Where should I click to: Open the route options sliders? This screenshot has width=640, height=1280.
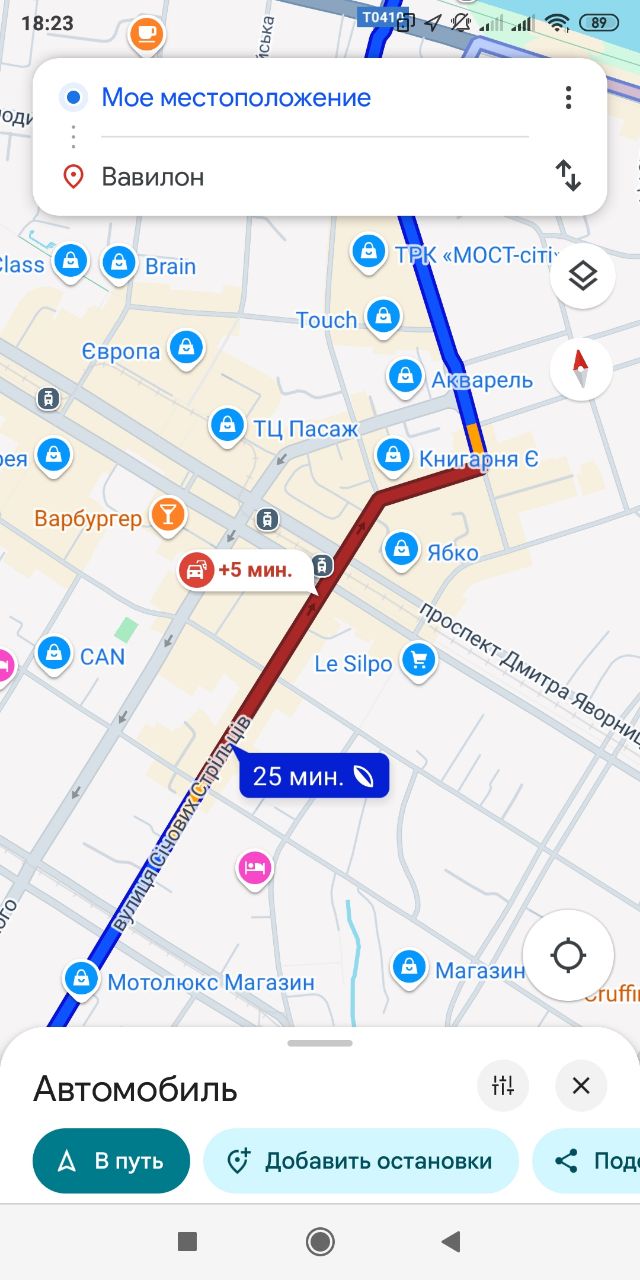click(503, 1085)
